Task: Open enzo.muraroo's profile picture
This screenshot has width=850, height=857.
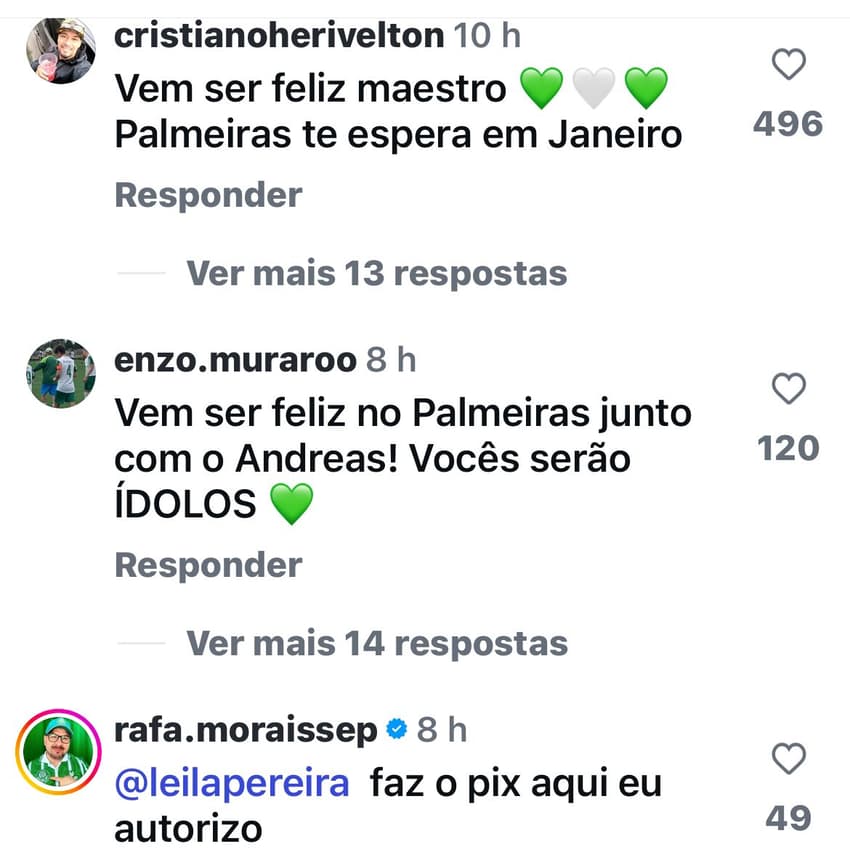Action: click(x=61, y=374)
